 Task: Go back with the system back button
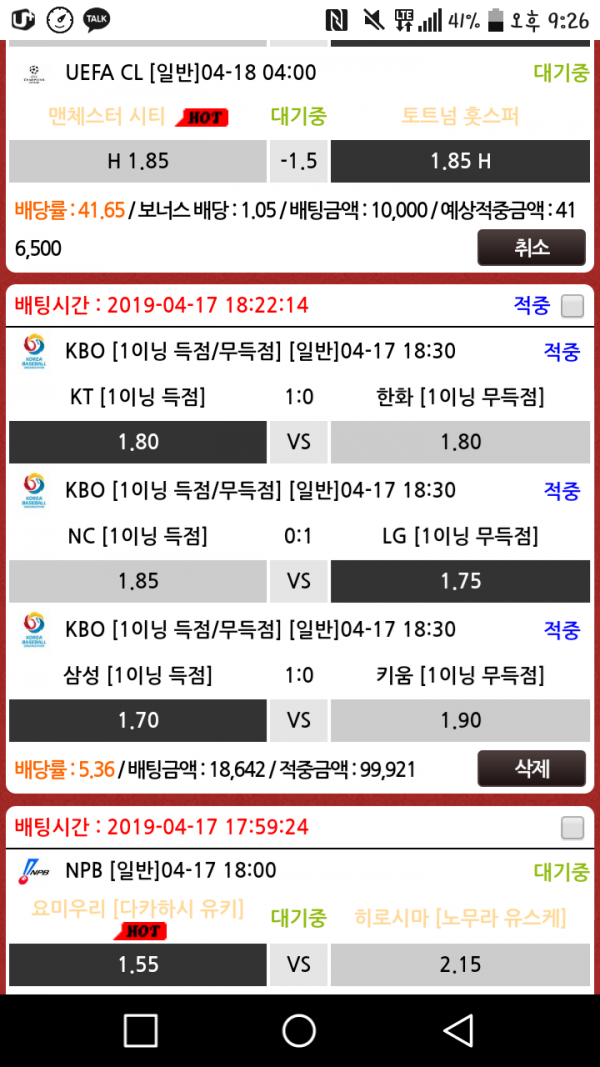coord(458,1029)
